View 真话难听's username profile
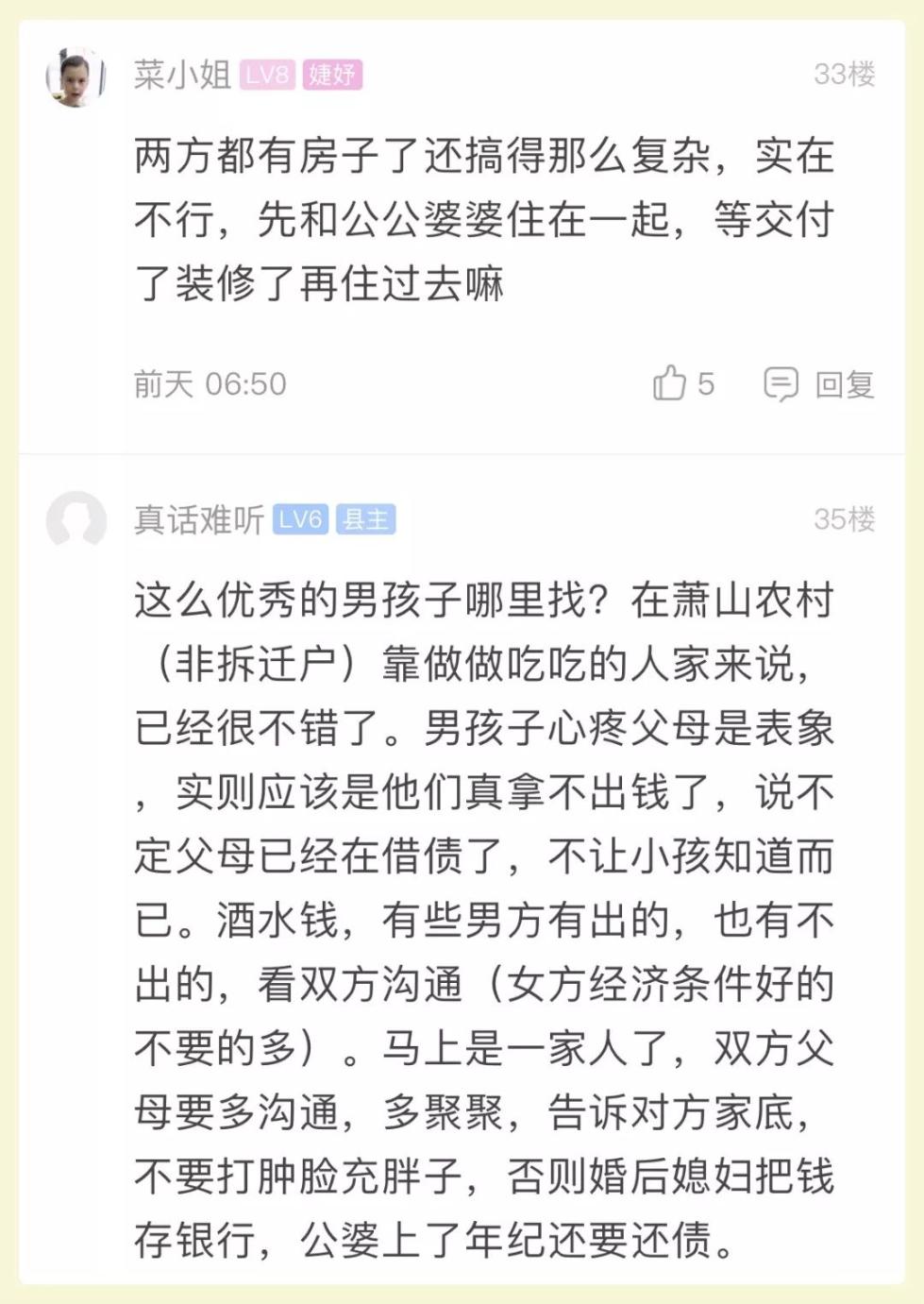This screenshot has height=1304, width=924. coord(198,519)
